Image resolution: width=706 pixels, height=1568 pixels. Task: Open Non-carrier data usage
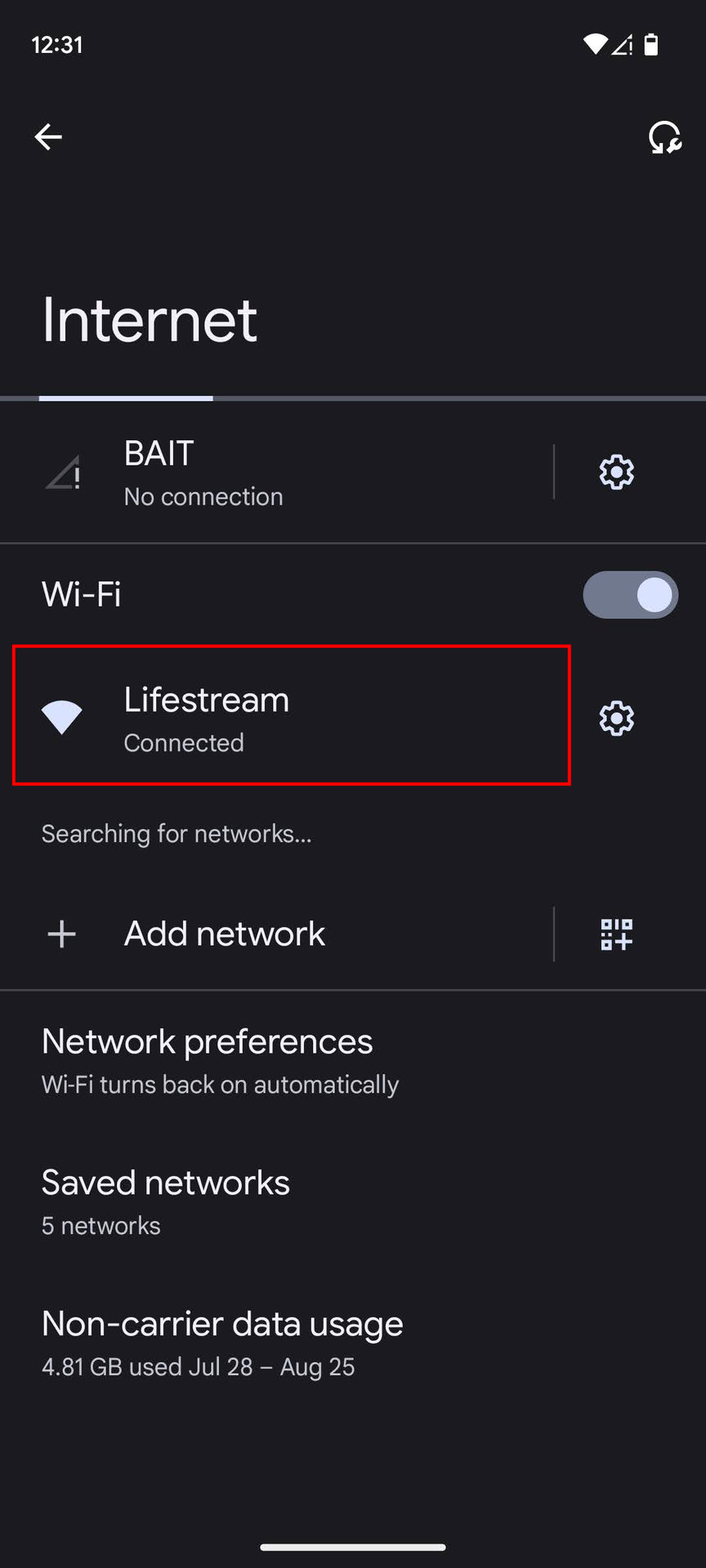click(353, 1343)
